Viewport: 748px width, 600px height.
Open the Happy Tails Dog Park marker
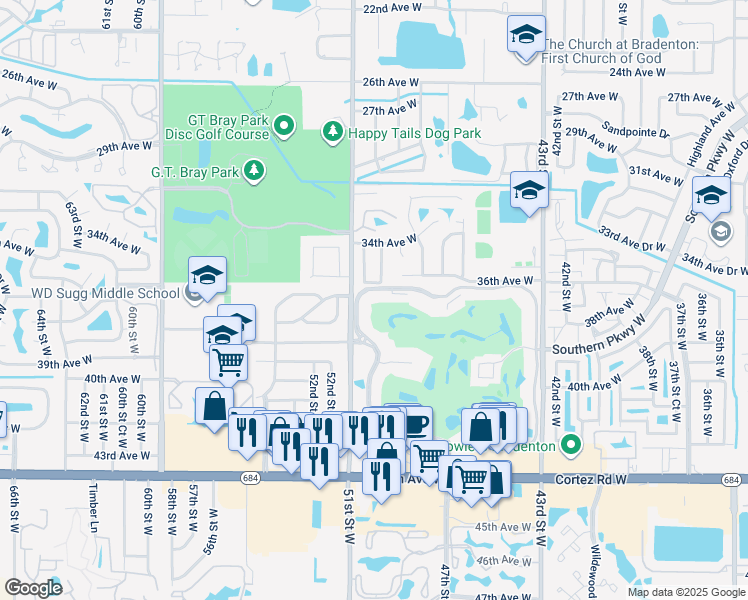(333, 132)
